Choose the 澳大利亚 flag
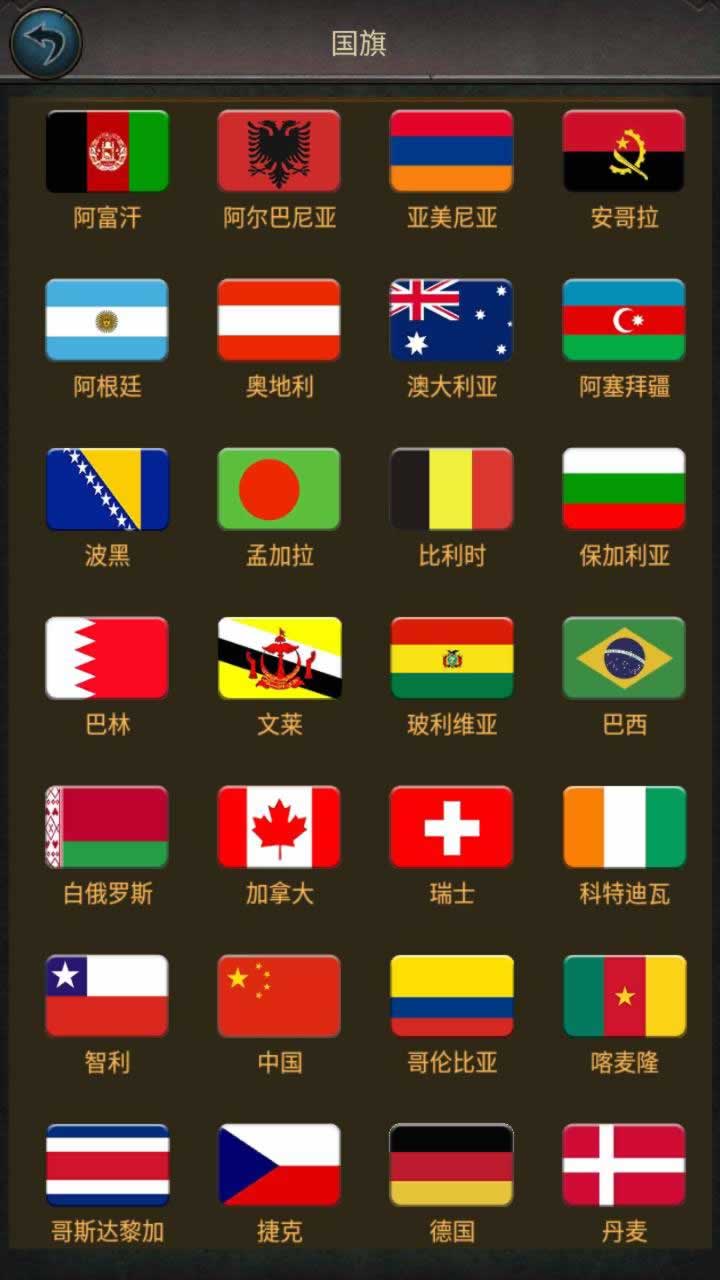720x1280 pixels. [452, 320]
